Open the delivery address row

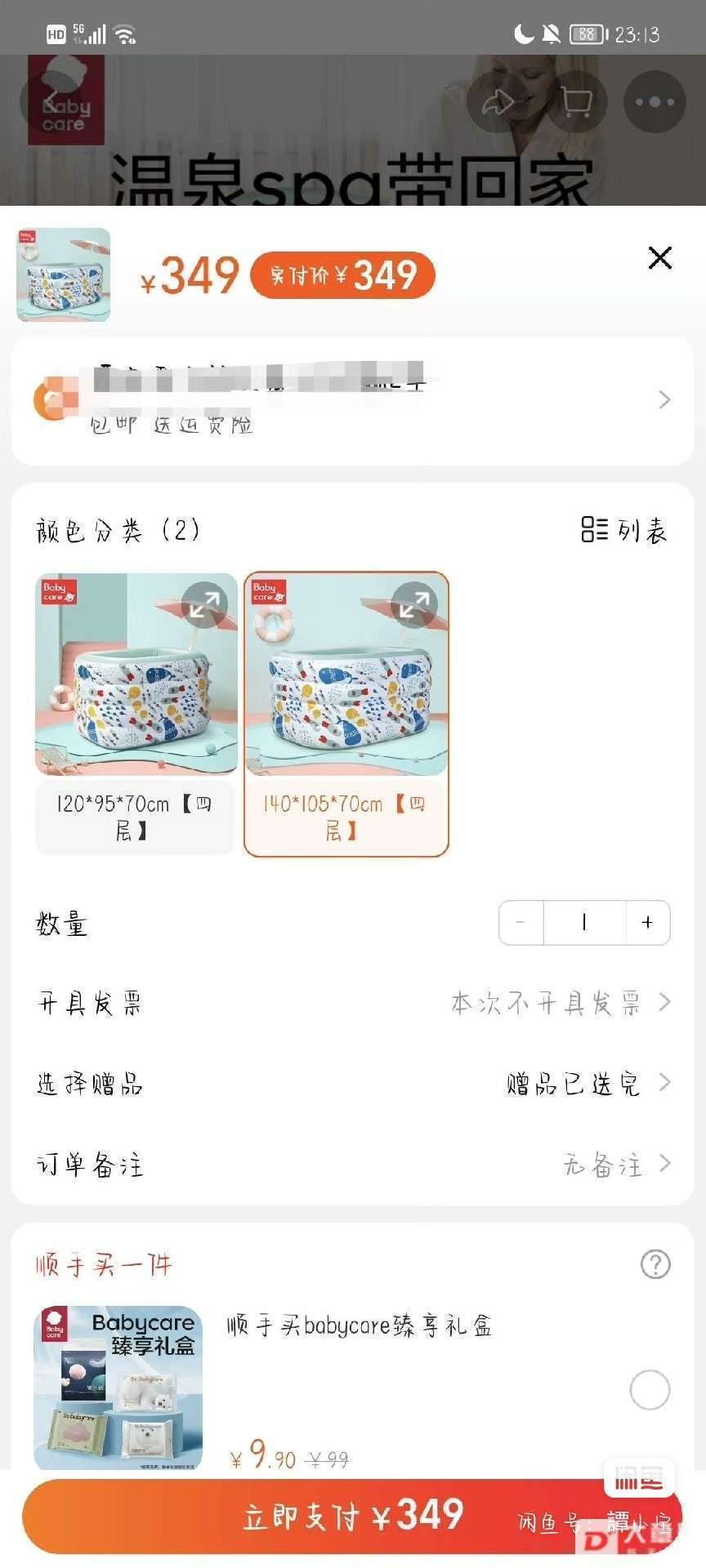click(351, 400)
